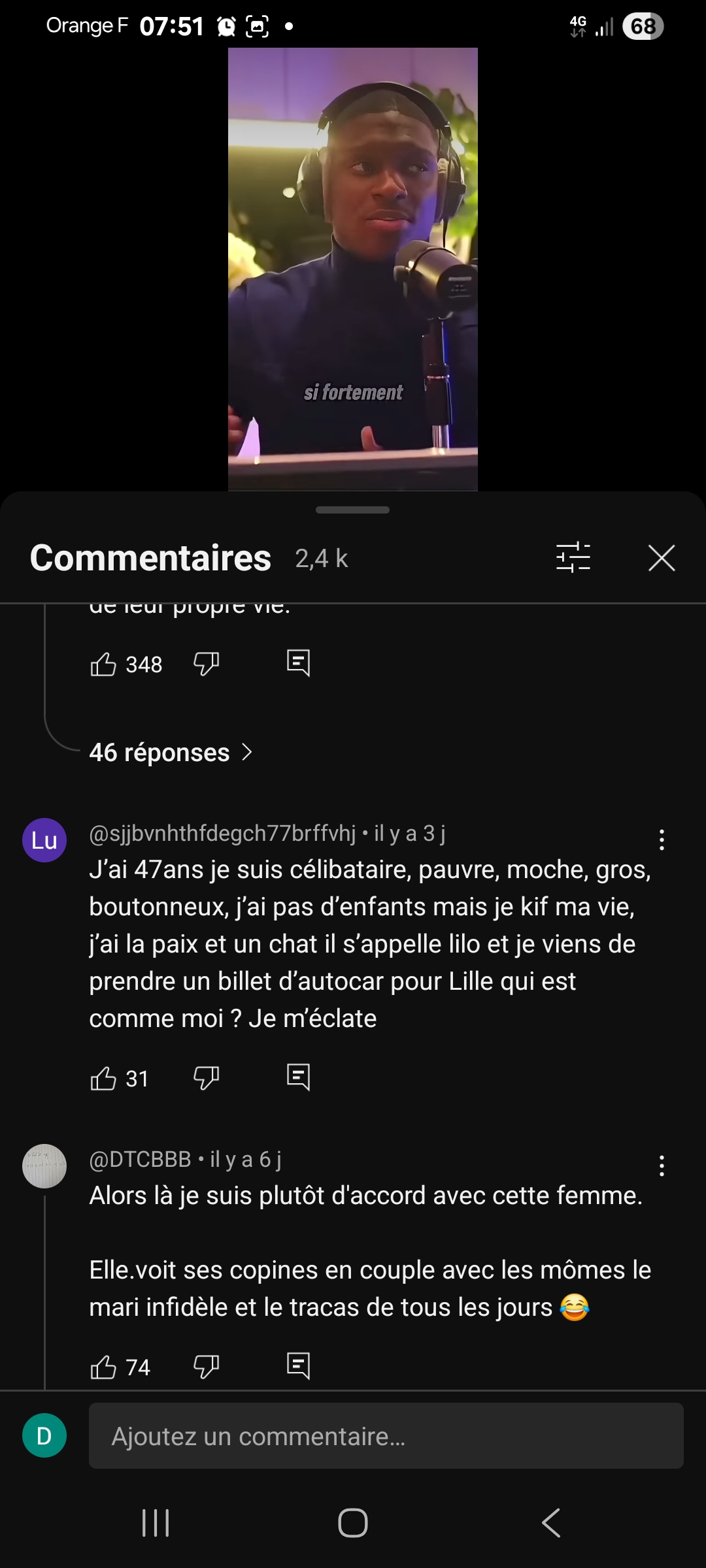
Task: Reply to the comment with 348 likes
Action: (x=298, y=663)
